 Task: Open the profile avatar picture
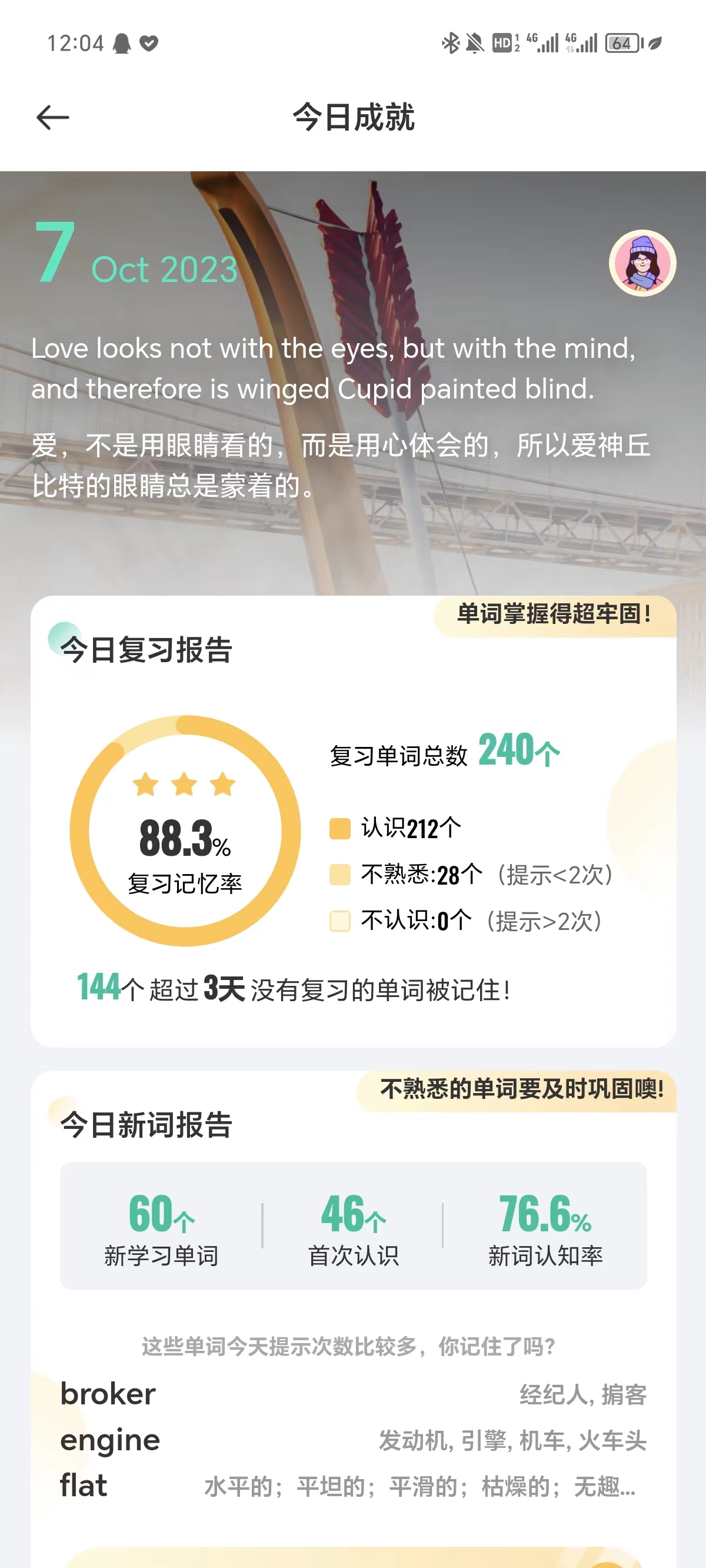click(642, 263)
